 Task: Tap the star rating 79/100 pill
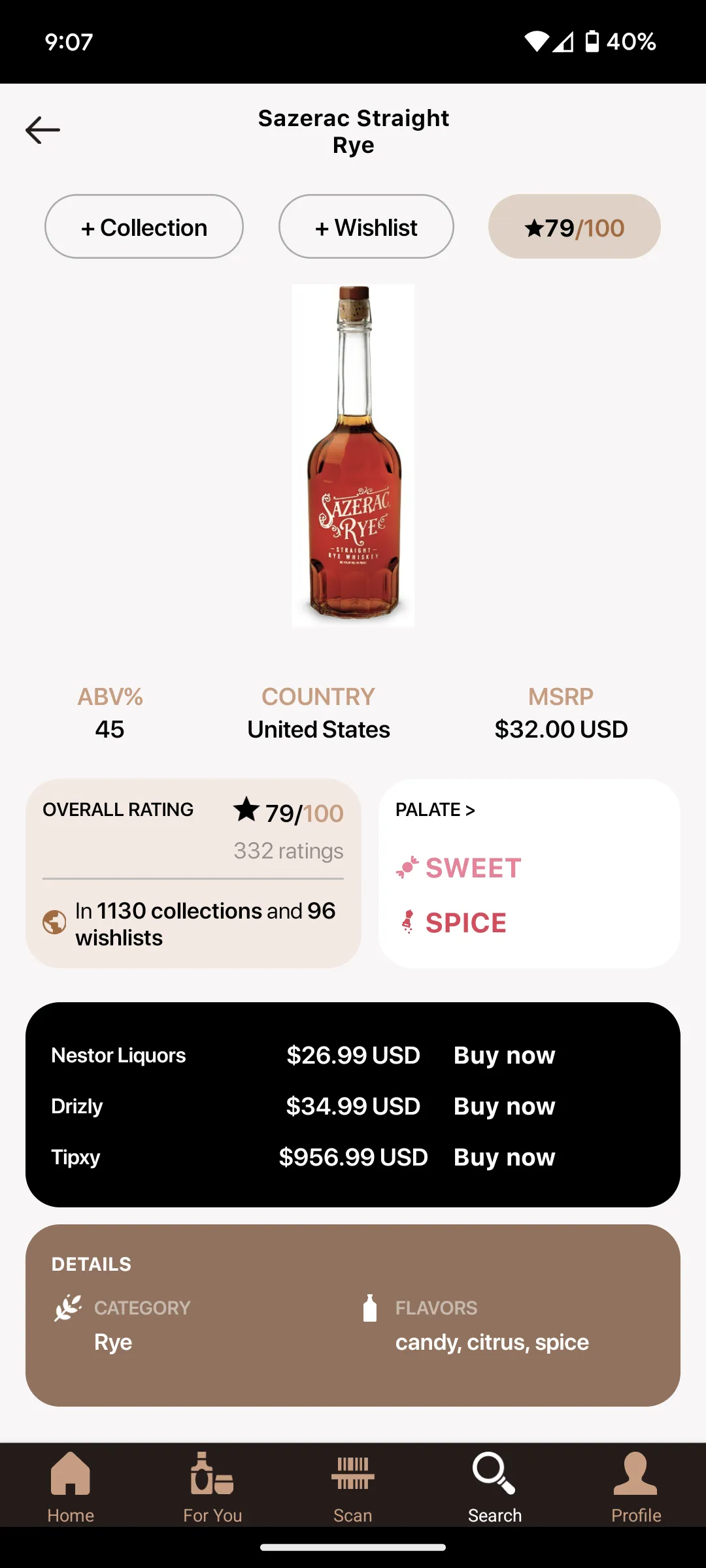[574, 227]
